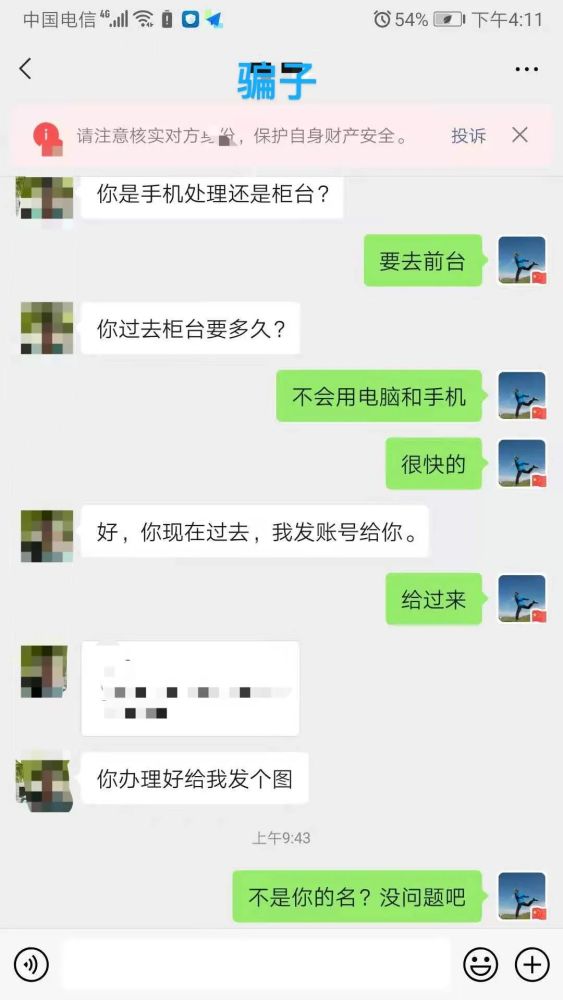
Task: Open the emoji picker
Action: [x=480, y=964]
